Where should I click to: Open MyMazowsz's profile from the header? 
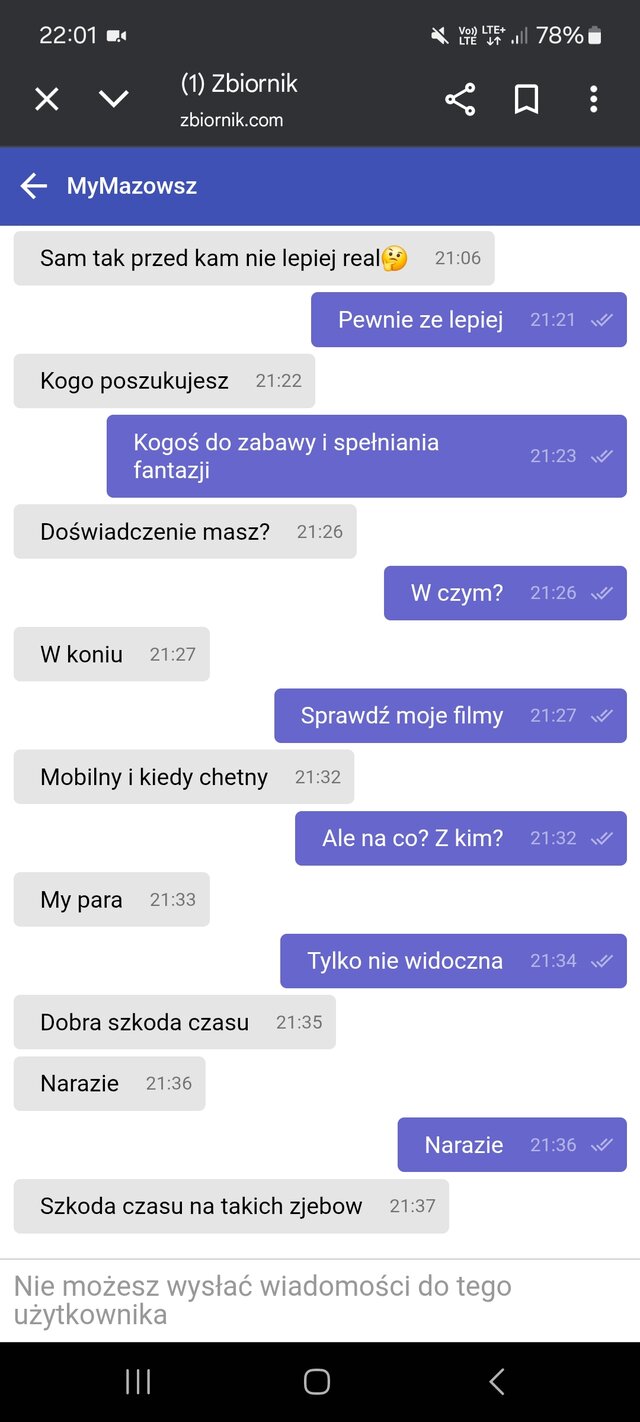tap(132, 186)
